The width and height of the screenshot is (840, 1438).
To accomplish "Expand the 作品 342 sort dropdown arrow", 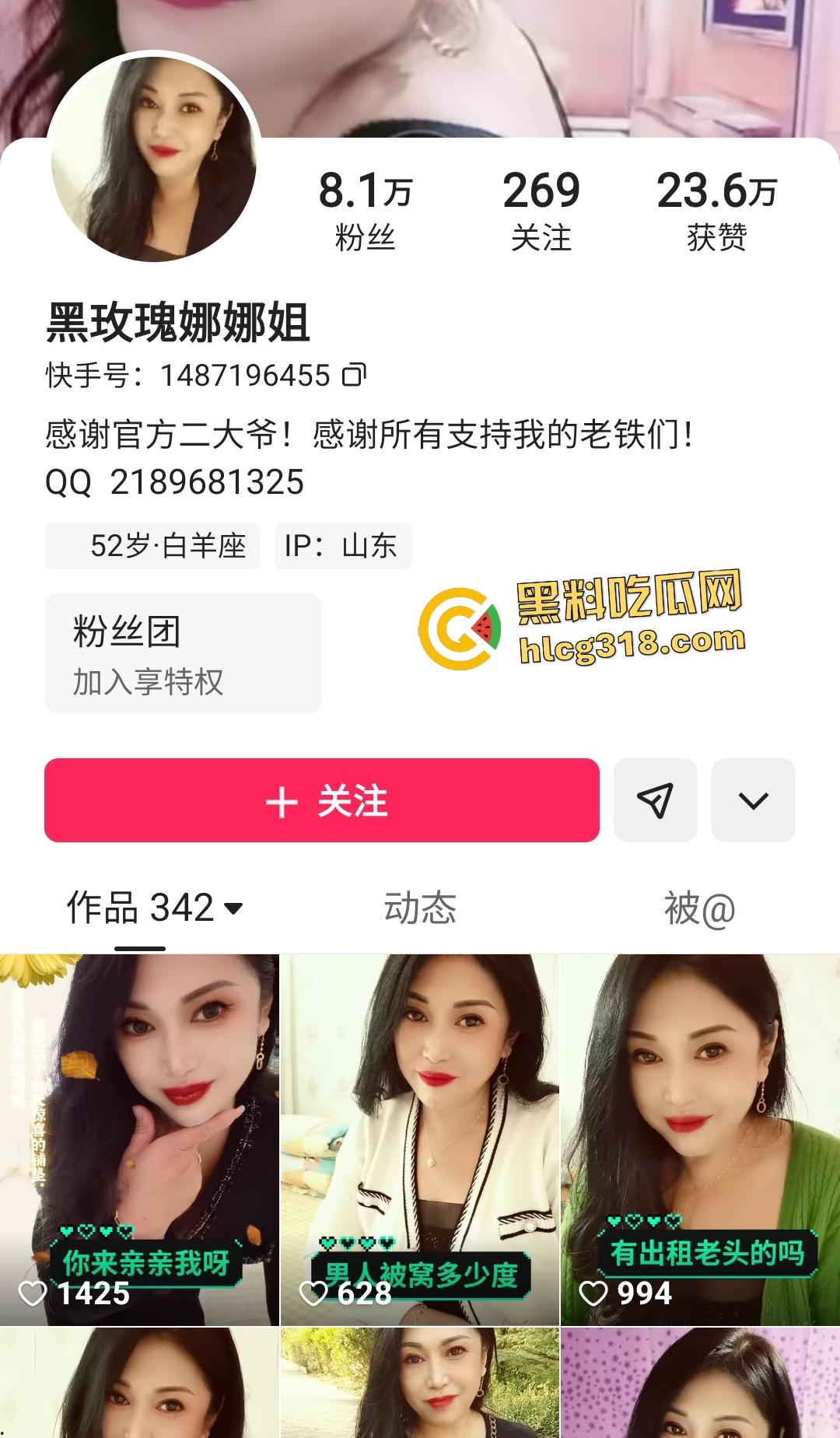I will (235, 908).
